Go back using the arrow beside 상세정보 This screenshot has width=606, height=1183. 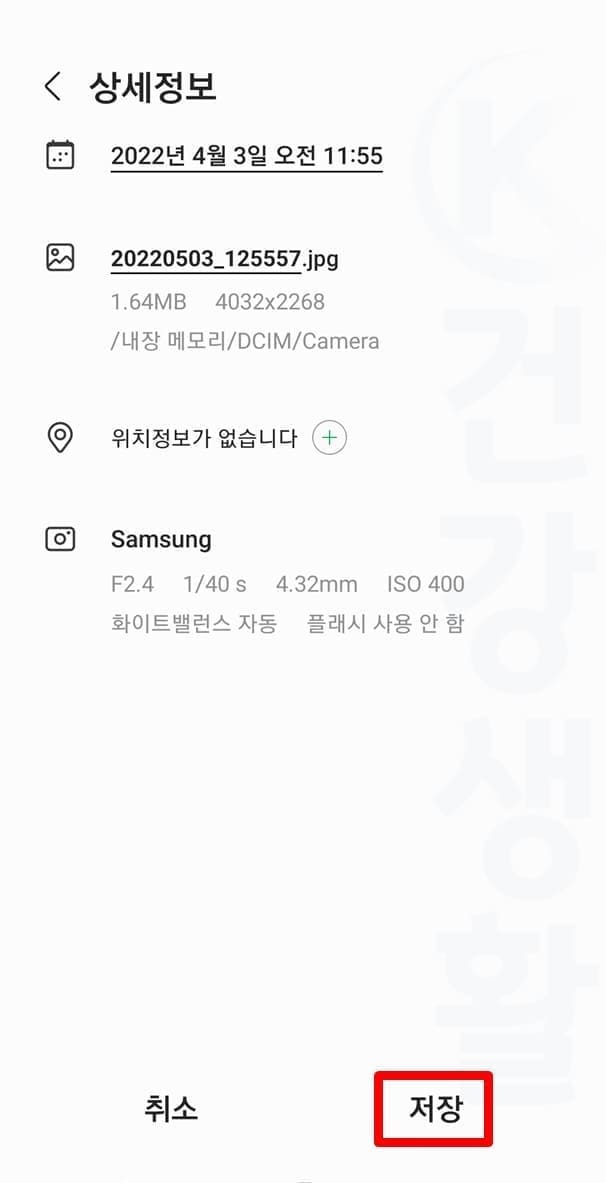click(53, 87)
